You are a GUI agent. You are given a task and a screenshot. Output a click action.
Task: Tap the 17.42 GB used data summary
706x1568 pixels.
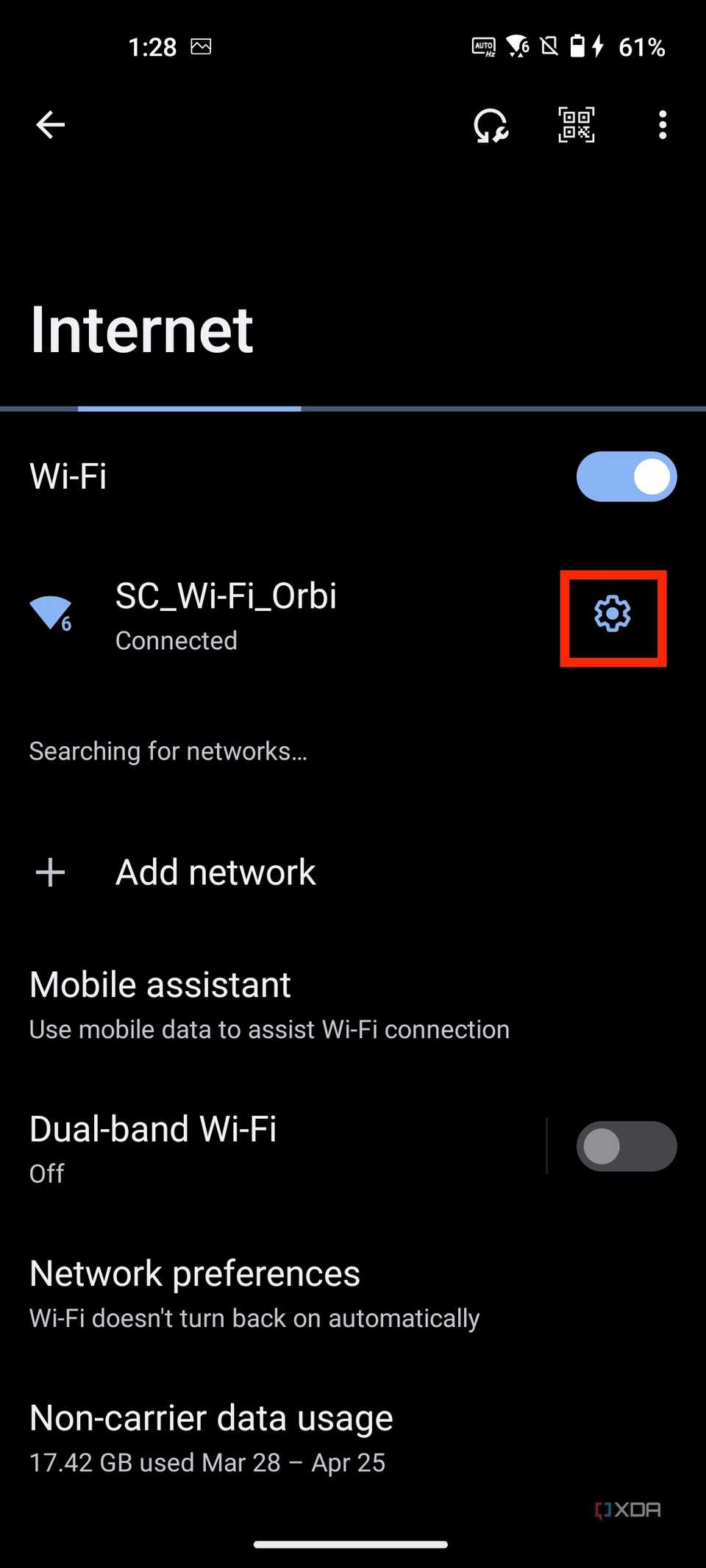[x=207, y=1463]
